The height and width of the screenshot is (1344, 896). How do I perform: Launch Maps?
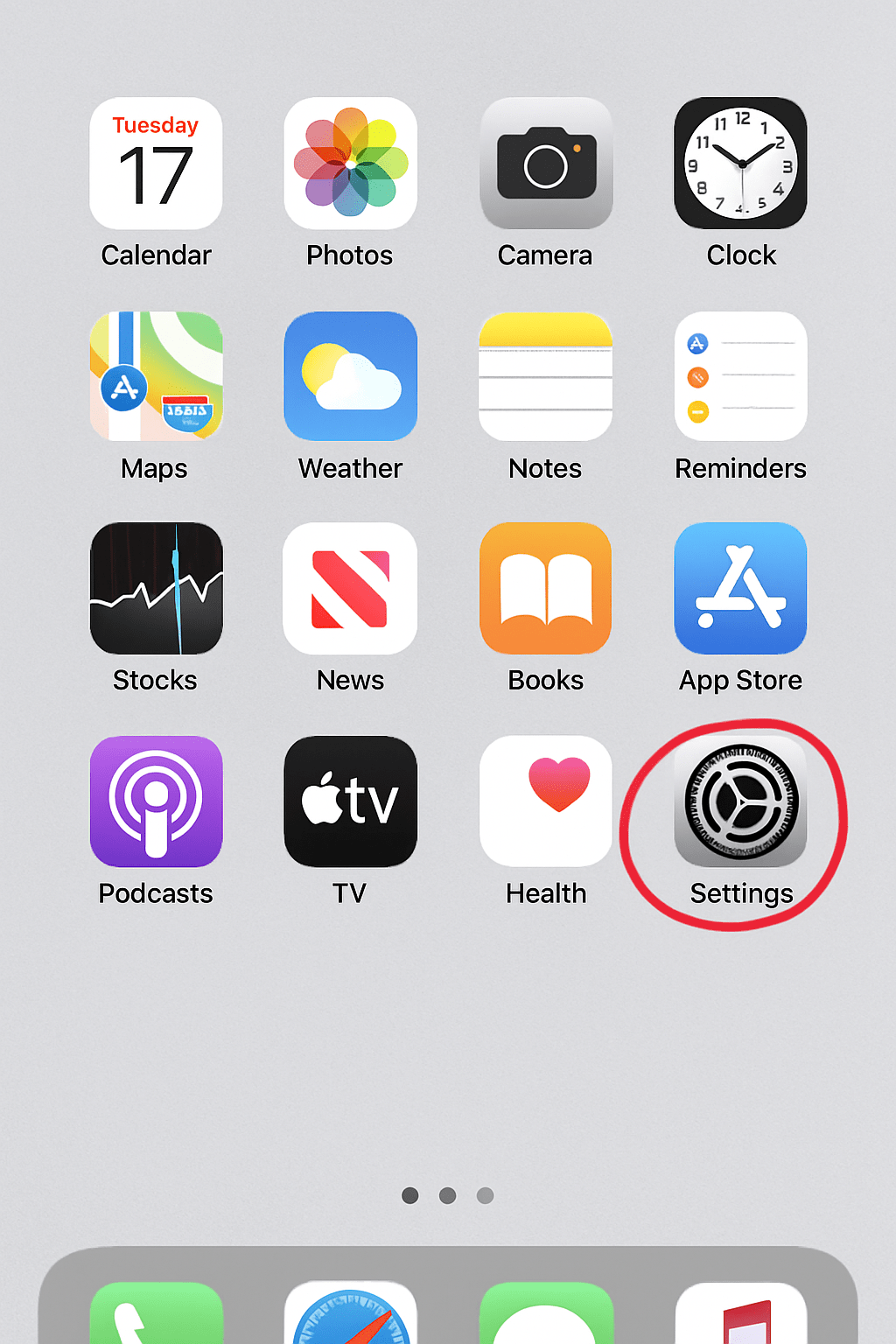click(x=156, y=376)
